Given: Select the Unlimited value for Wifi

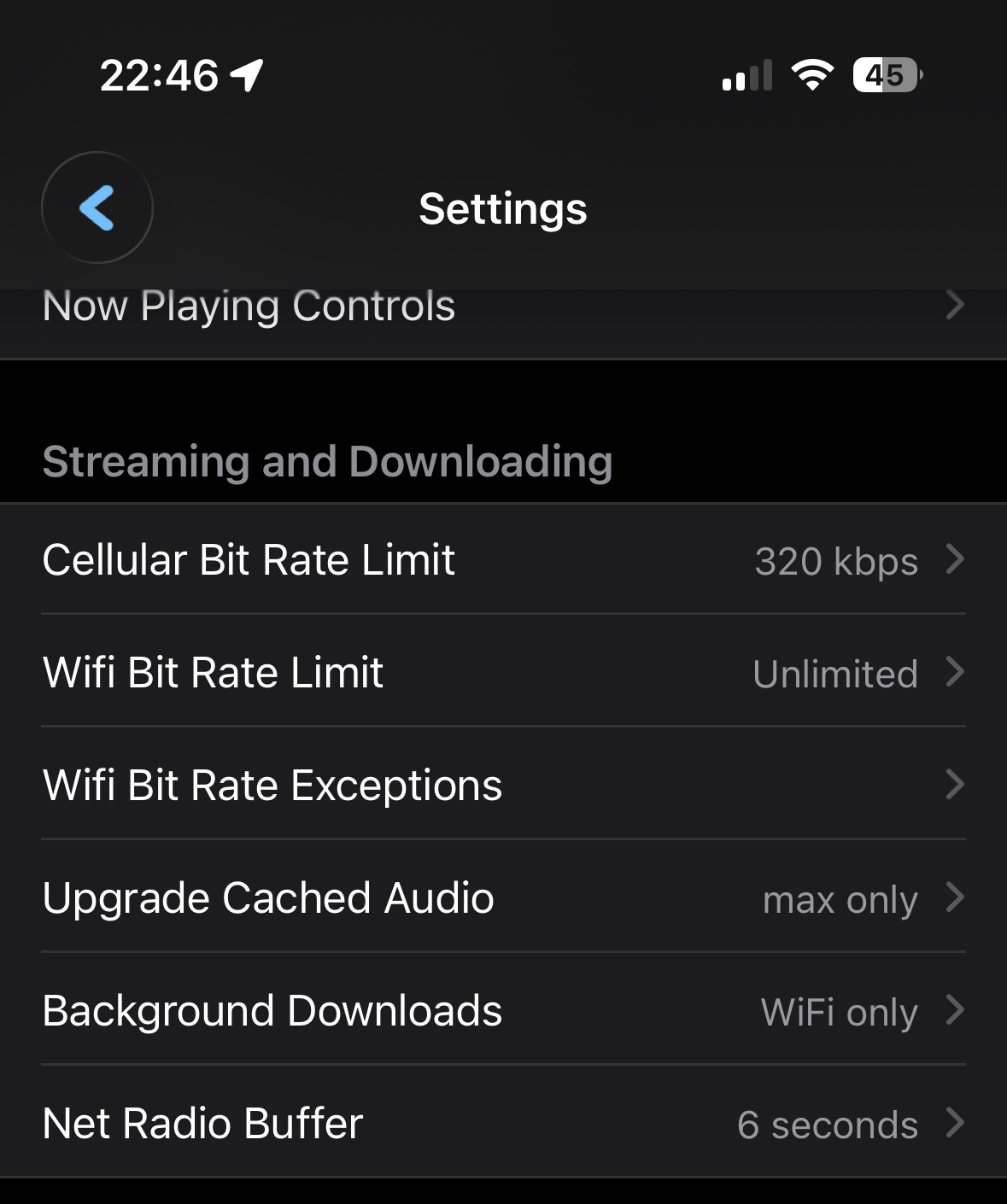Looking at the screenshot, I should pyautogui.click(x=836, y=673).
